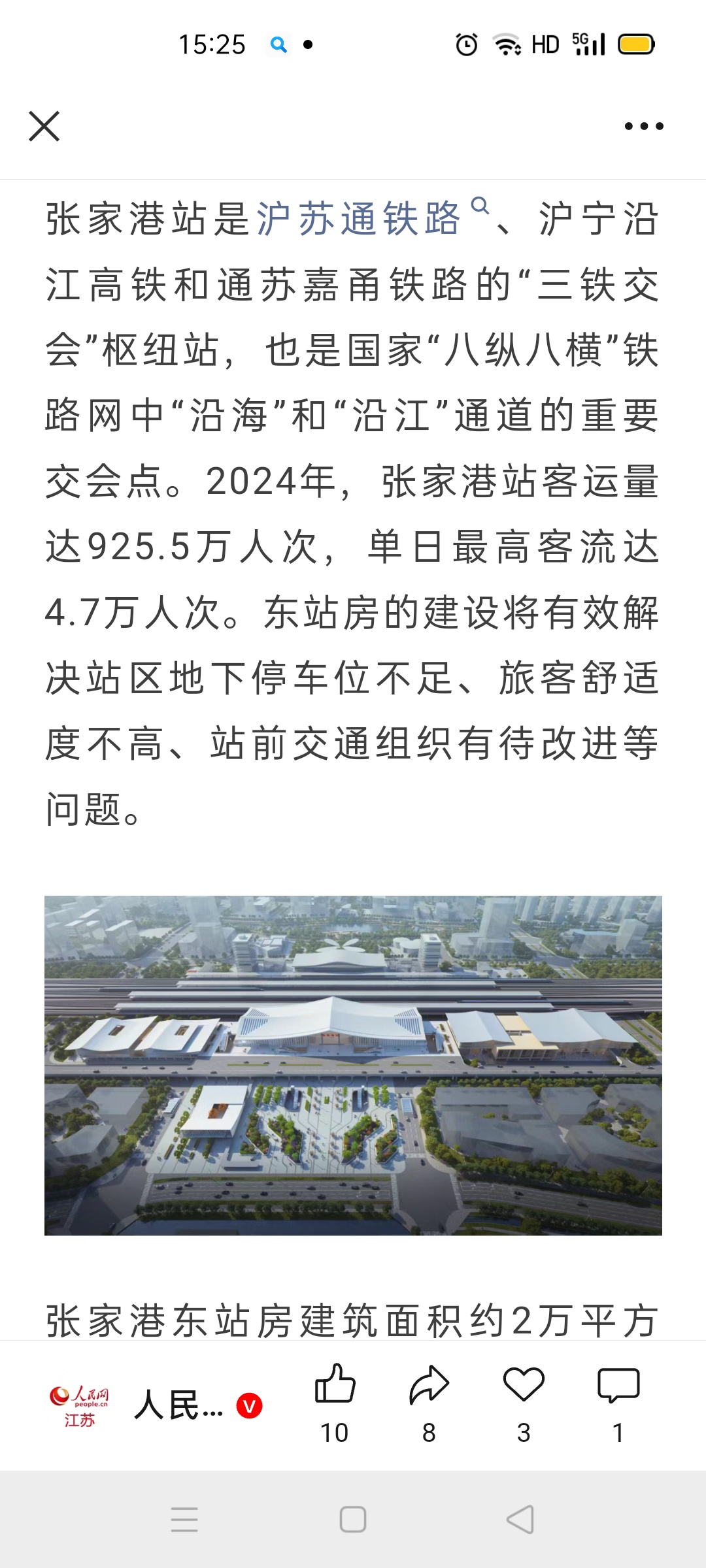Go back using system navigation
The height and width of the screenshot is (1568, 706).
[520, 1519]
